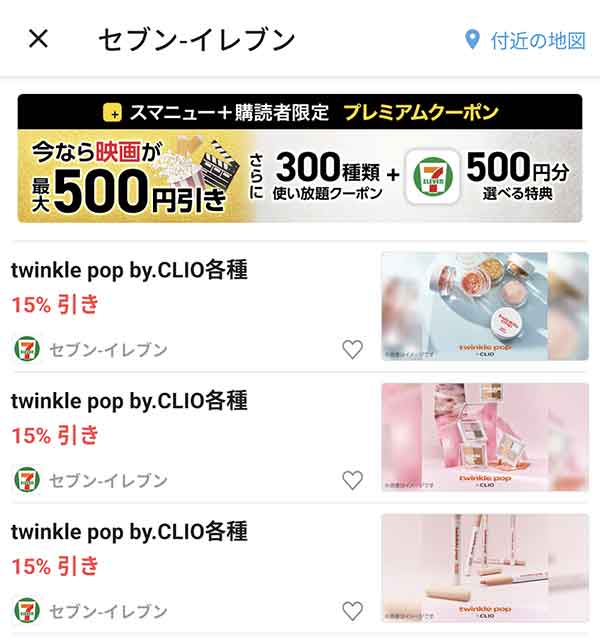Favorite the twinkle pop coupon with glitter pots
The width and height of the screenshot is (600, 640).
352,349
